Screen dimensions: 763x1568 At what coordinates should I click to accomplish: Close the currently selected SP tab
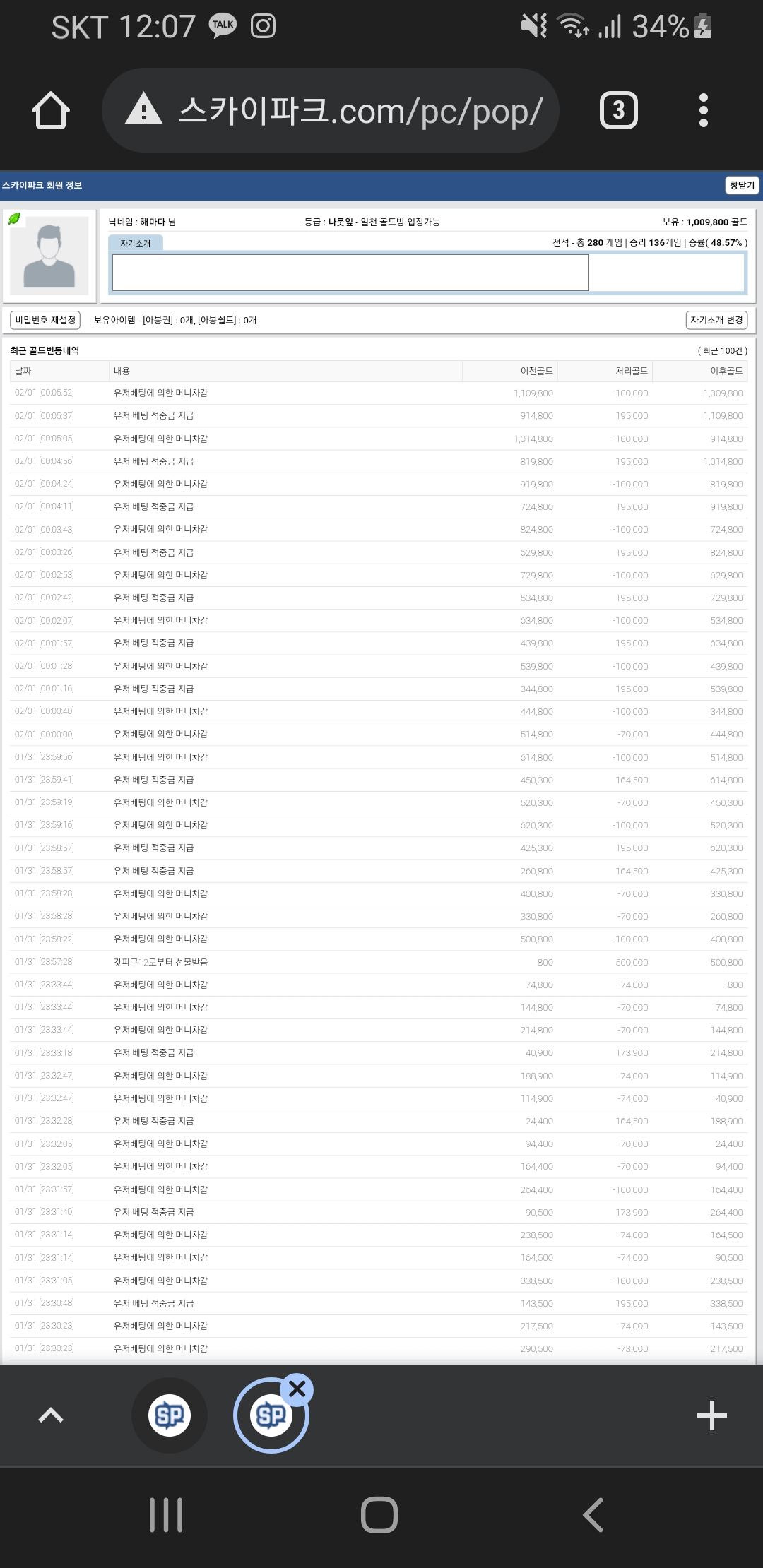pyautogui.click(x=297, y=1389)
